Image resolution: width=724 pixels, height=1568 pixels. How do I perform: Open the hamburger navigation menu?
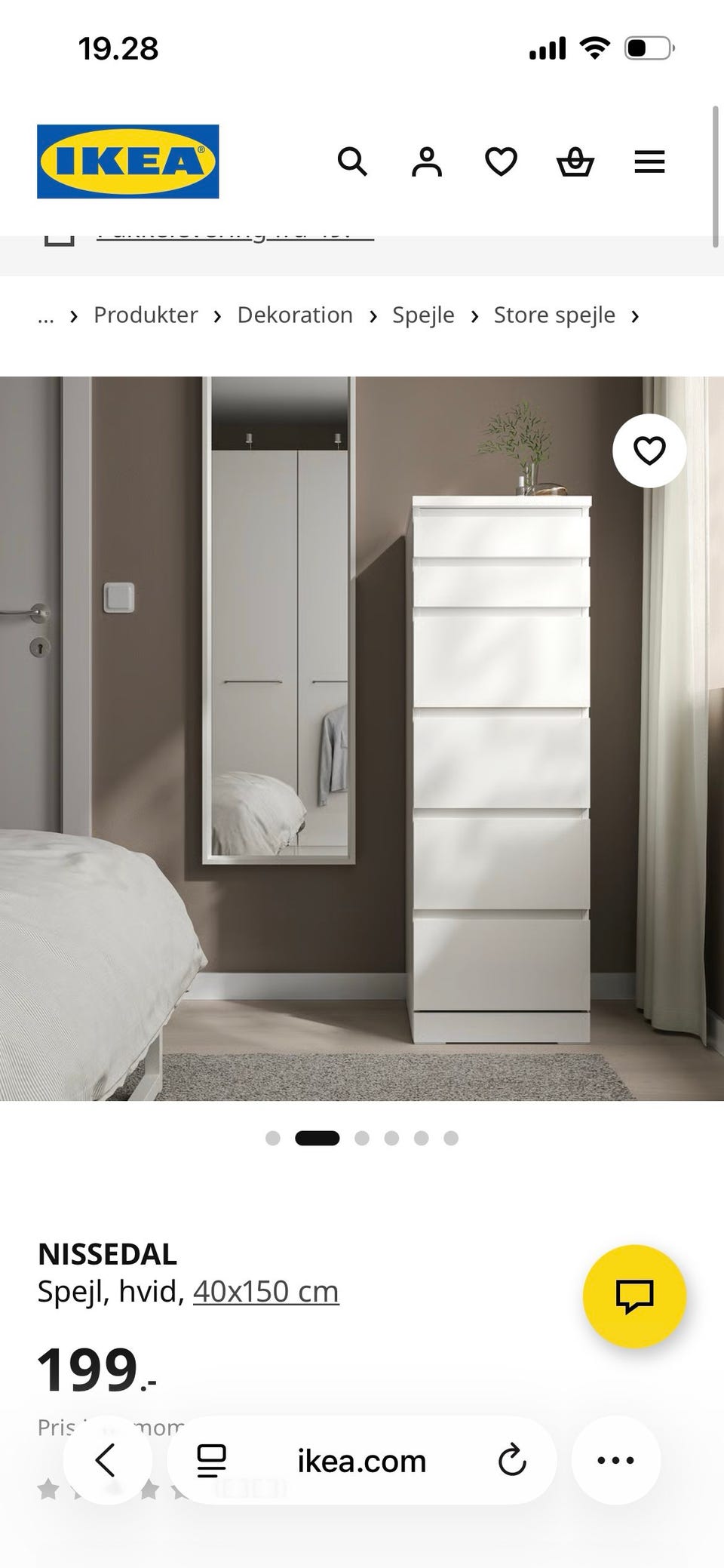649,161
